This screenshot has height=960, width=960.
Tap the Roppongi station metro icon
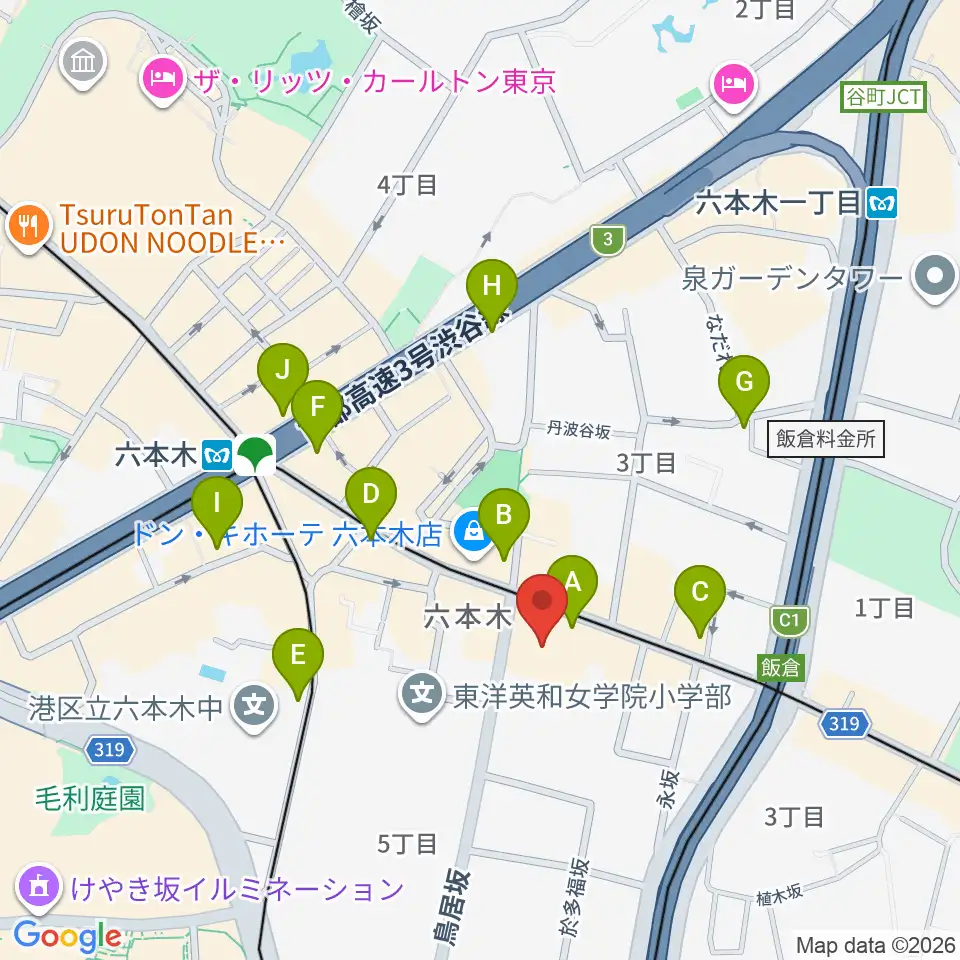(x=218, y=456)
